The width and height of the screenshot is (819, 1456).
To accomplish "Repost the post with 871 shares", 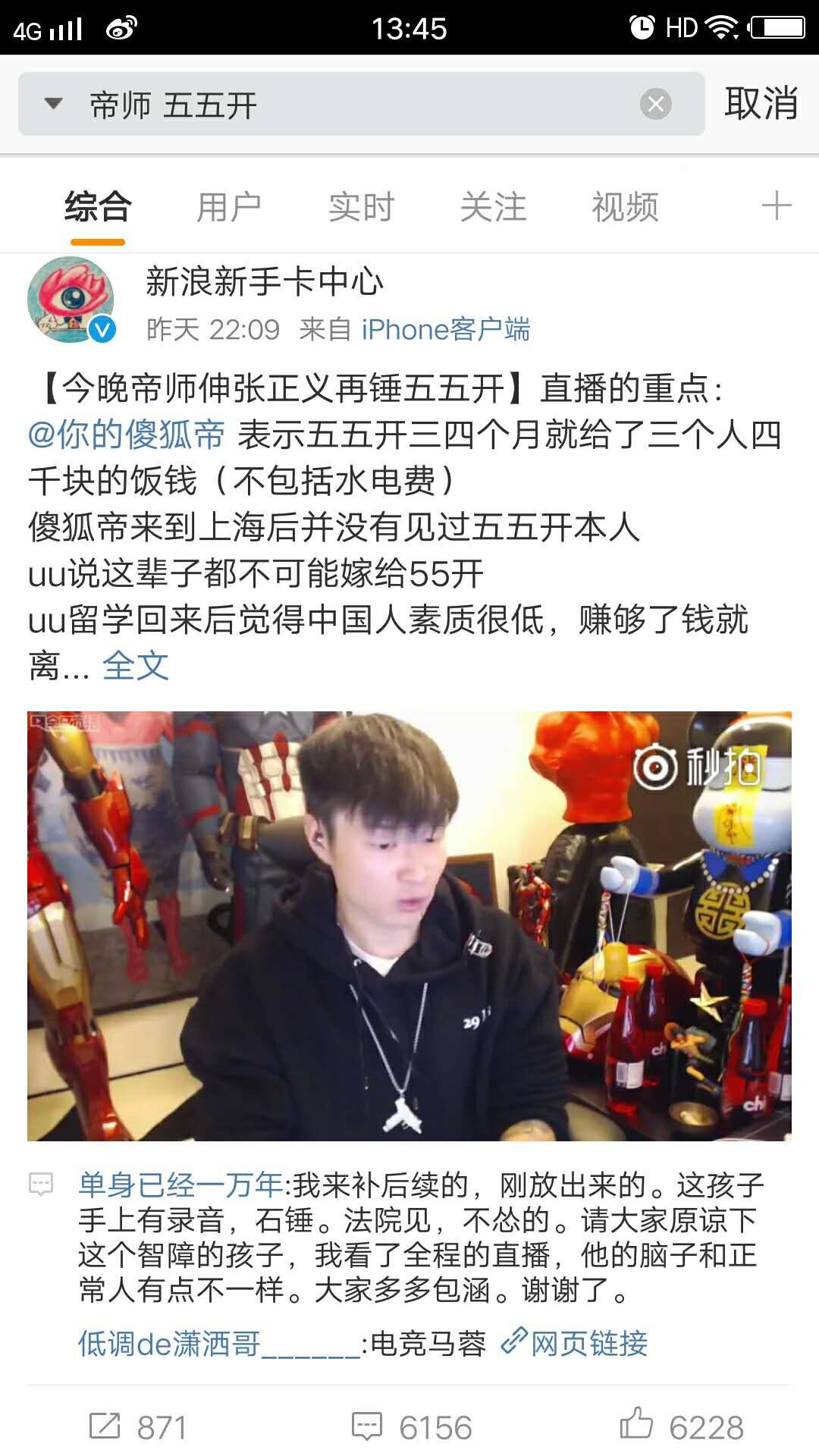I will click(136, 1426).
